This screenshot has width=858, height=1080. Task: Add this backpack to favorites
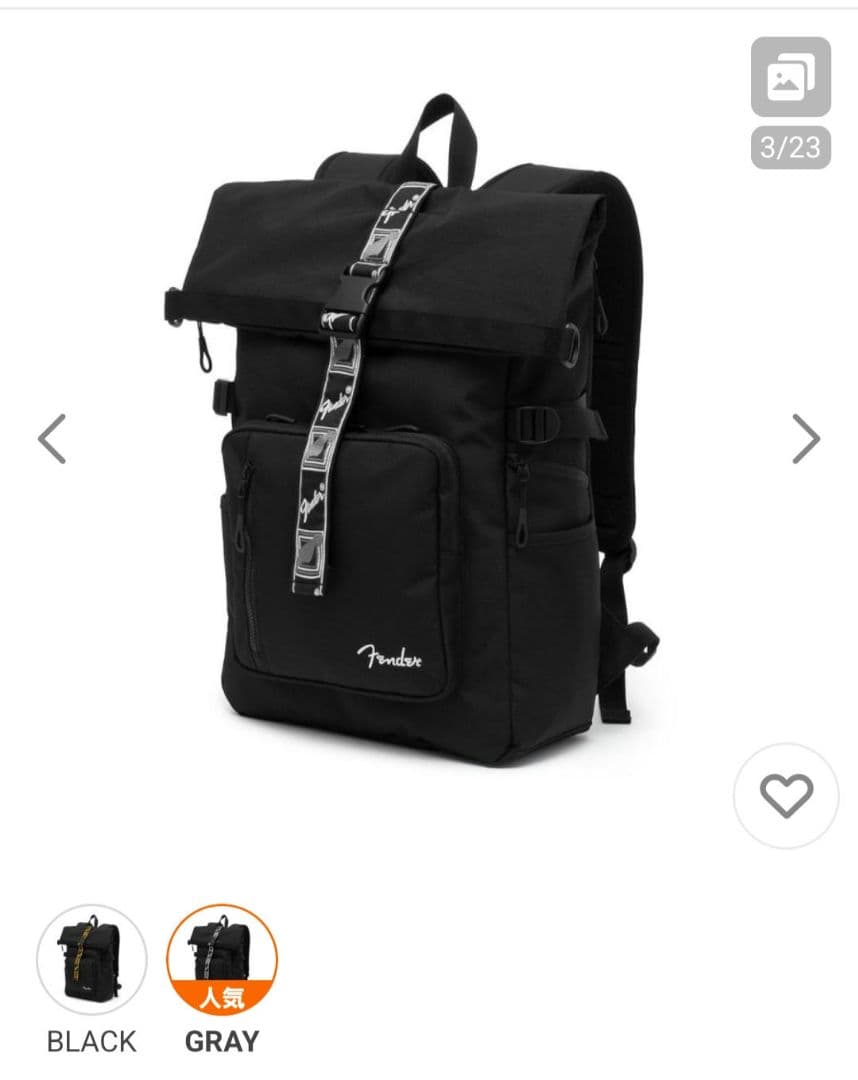[x=786, y=796]
